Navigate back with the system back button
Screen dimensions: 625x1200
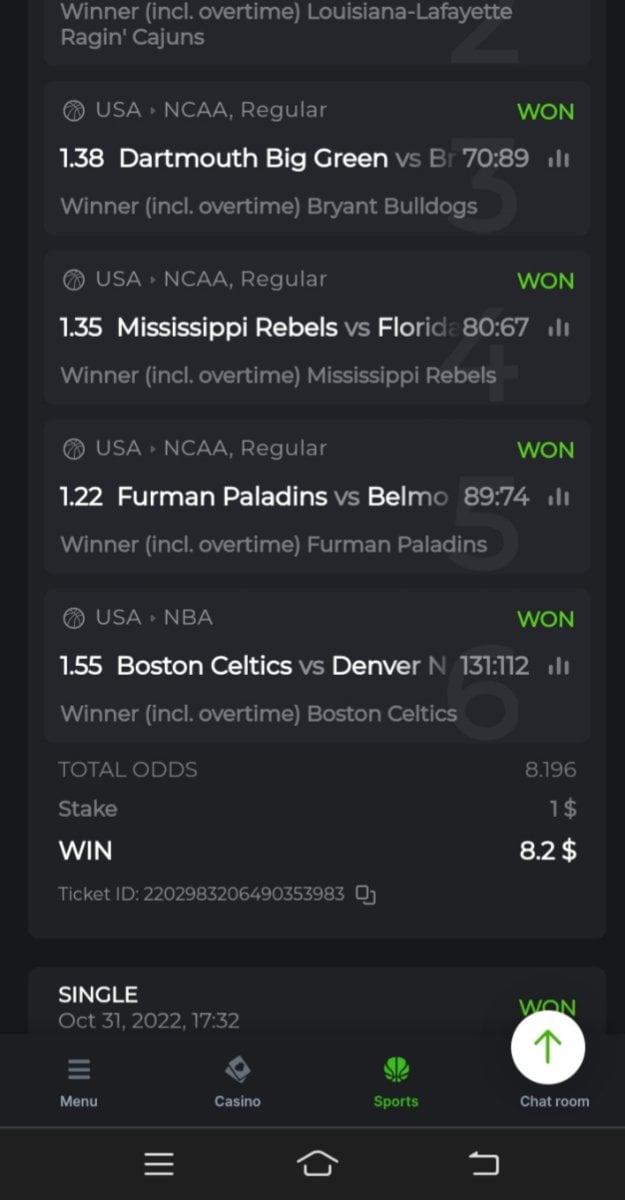(x=483, y=1163)
